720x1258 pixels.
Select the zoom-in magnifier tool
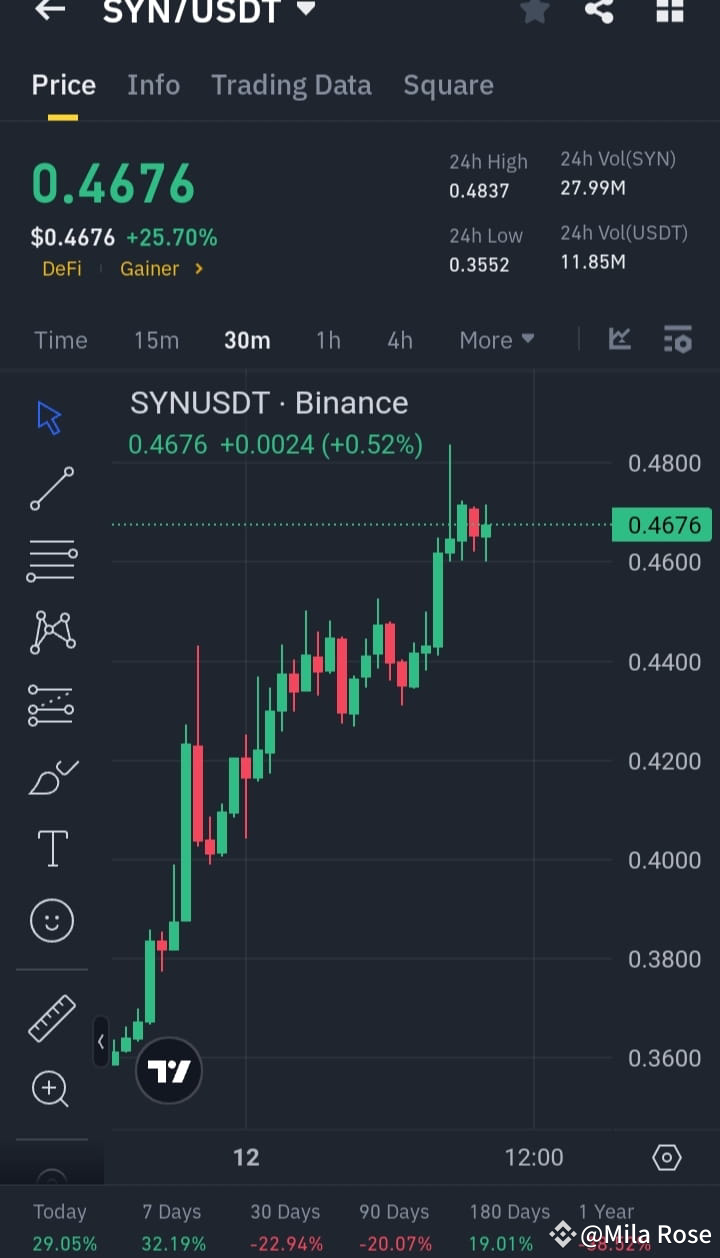click(50, 1089)
